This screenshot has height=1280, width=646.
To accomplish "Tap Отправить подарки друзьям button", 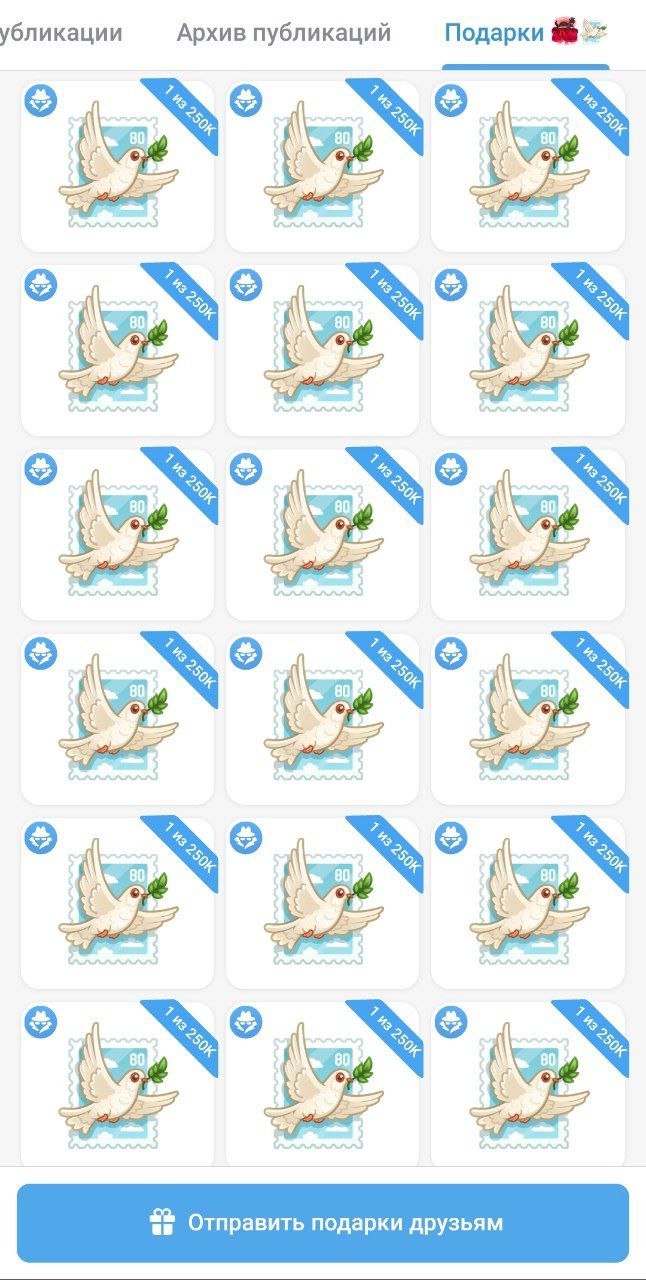I will tap(323, 1222).
